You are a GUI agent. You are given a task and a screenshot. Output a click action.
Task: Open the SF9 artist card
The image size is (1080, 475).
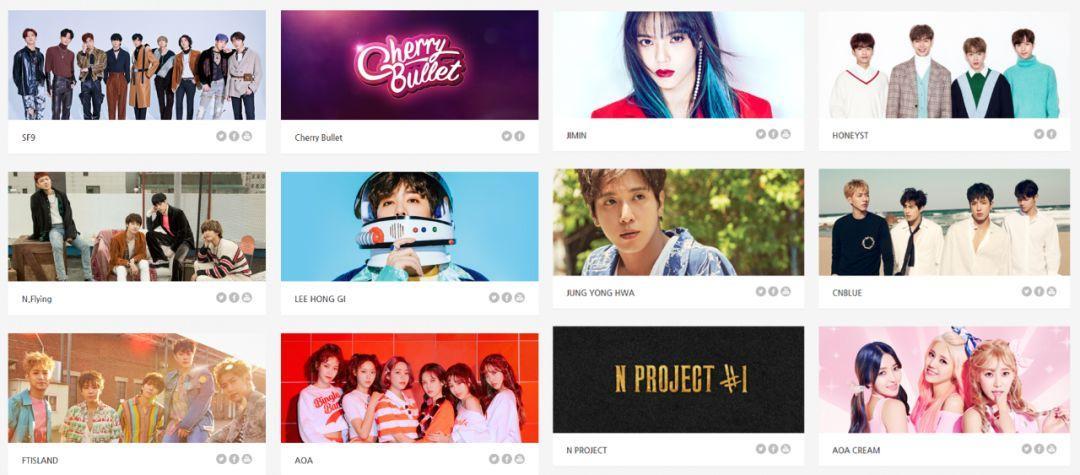tap(137, 66)
